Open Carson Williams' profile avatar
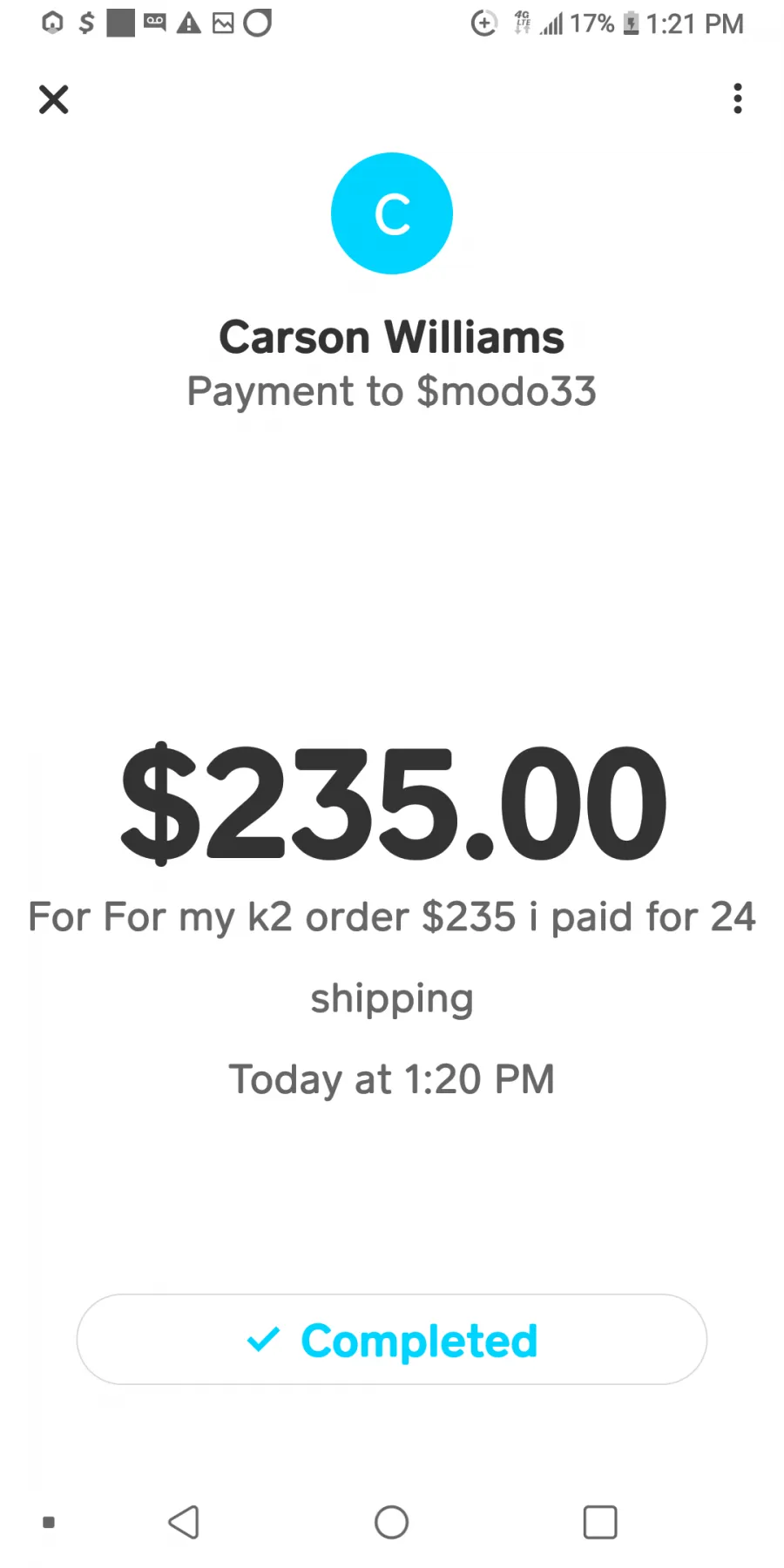This screenshot has width=784, height=1568. point(392,213)
